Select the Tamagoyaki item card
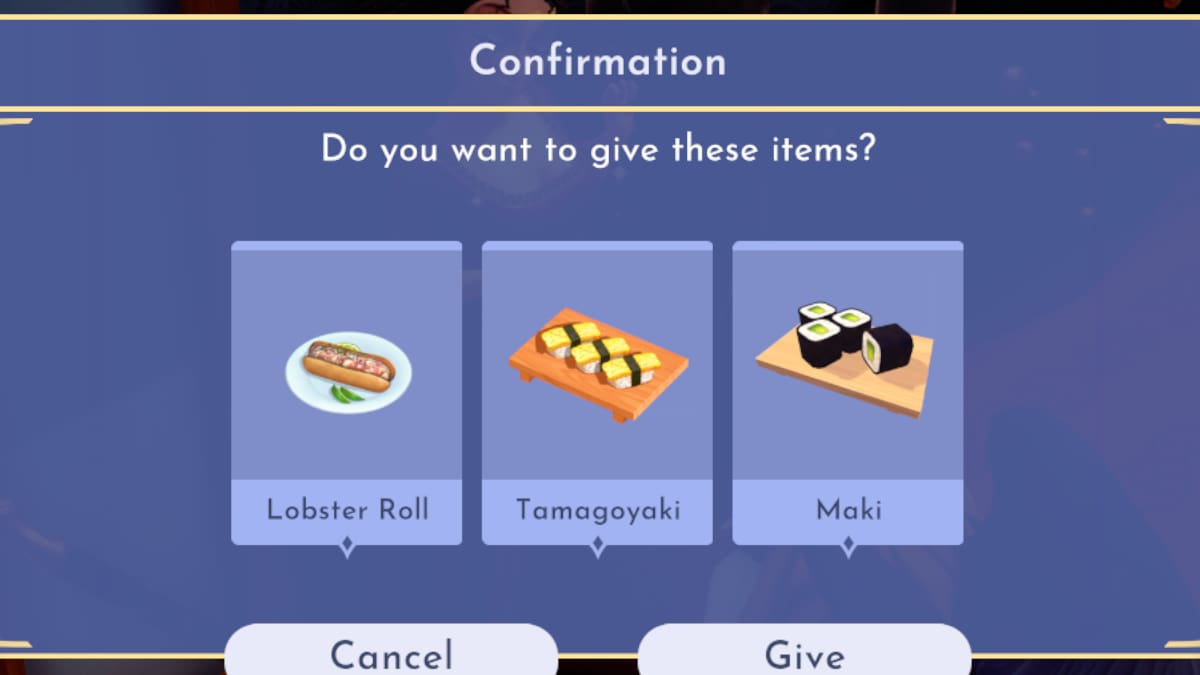 597,392
